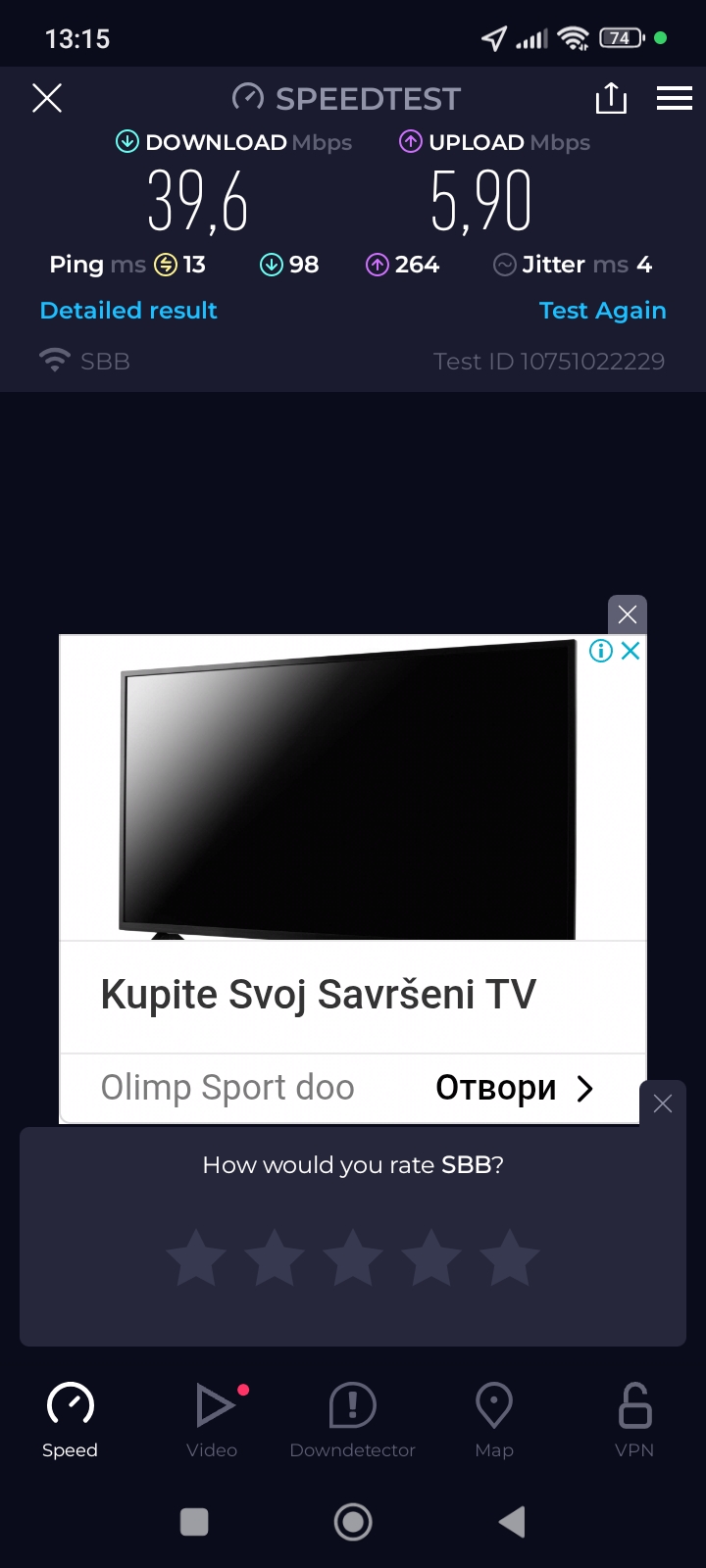The height and width of the screenshot is (1568, 706).
Task: Switch to the Map tab
Action: click(x=494, y=1419)
